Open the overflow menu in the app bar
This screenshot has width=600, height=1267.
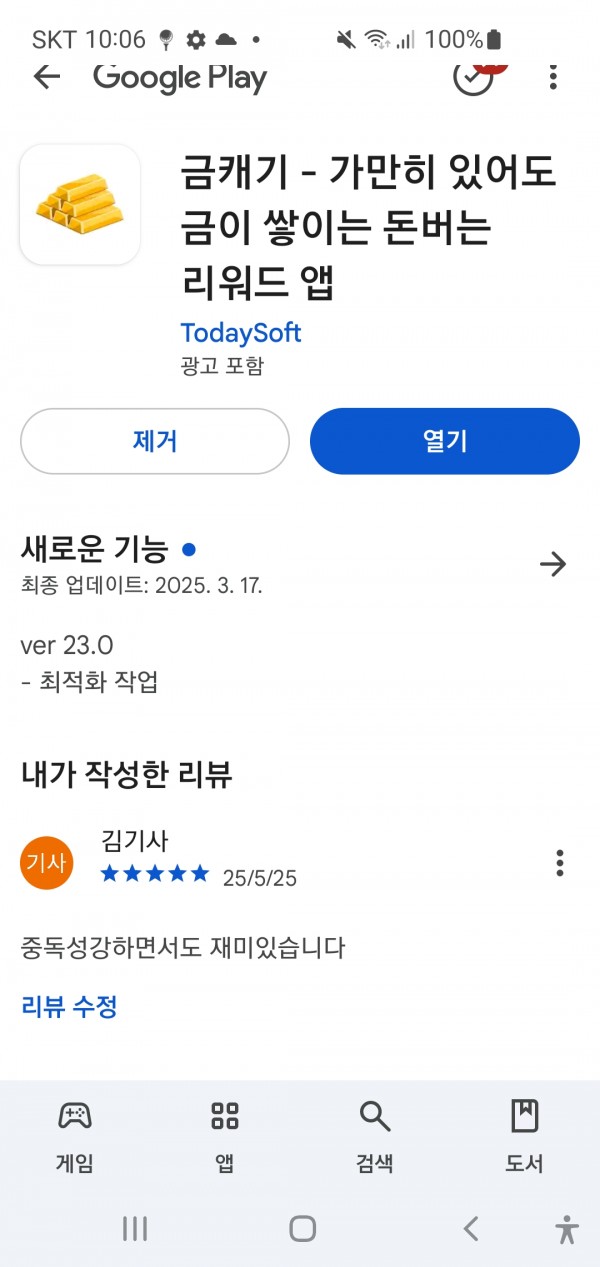pyautogui.click(x=553, y=77)
